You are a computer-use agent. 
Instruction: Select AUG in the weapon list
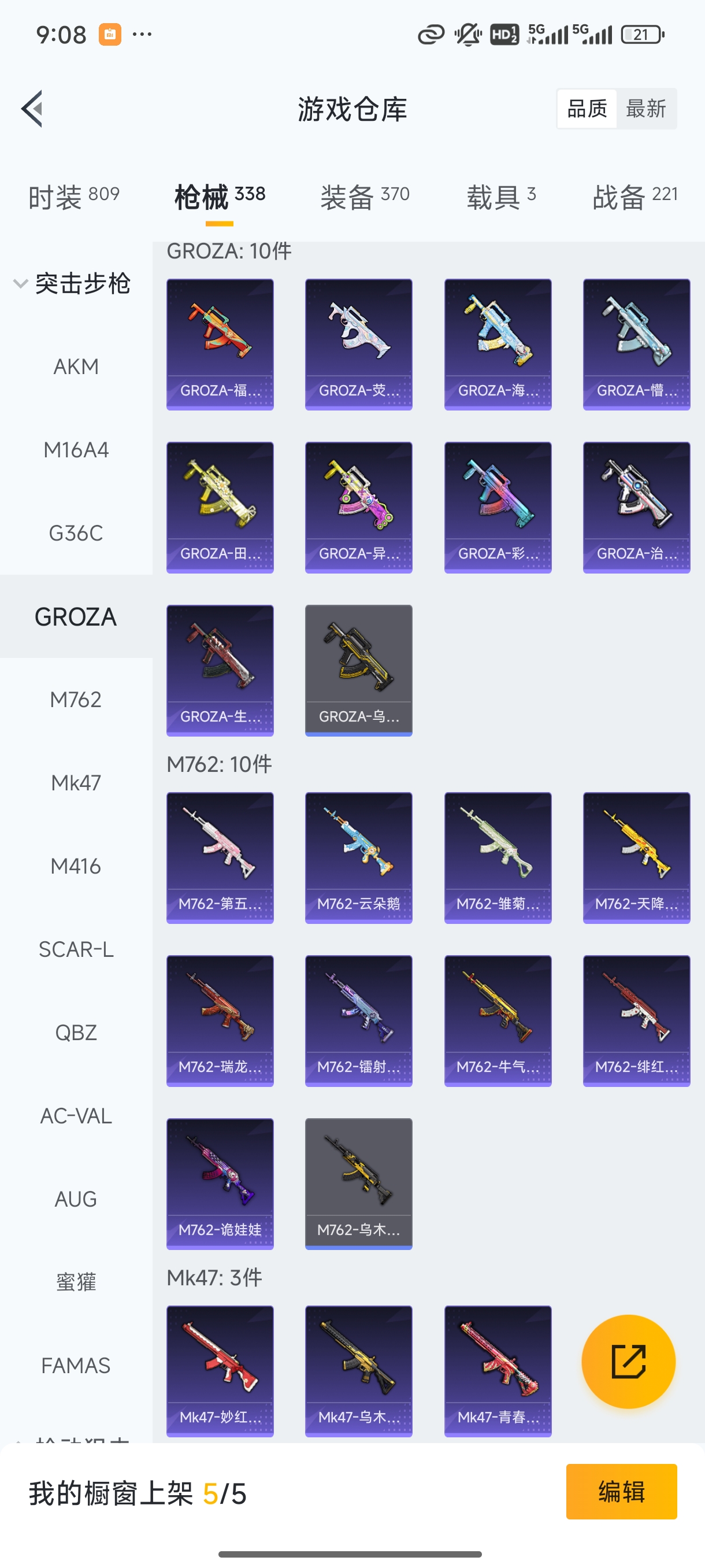[76, 1199]
